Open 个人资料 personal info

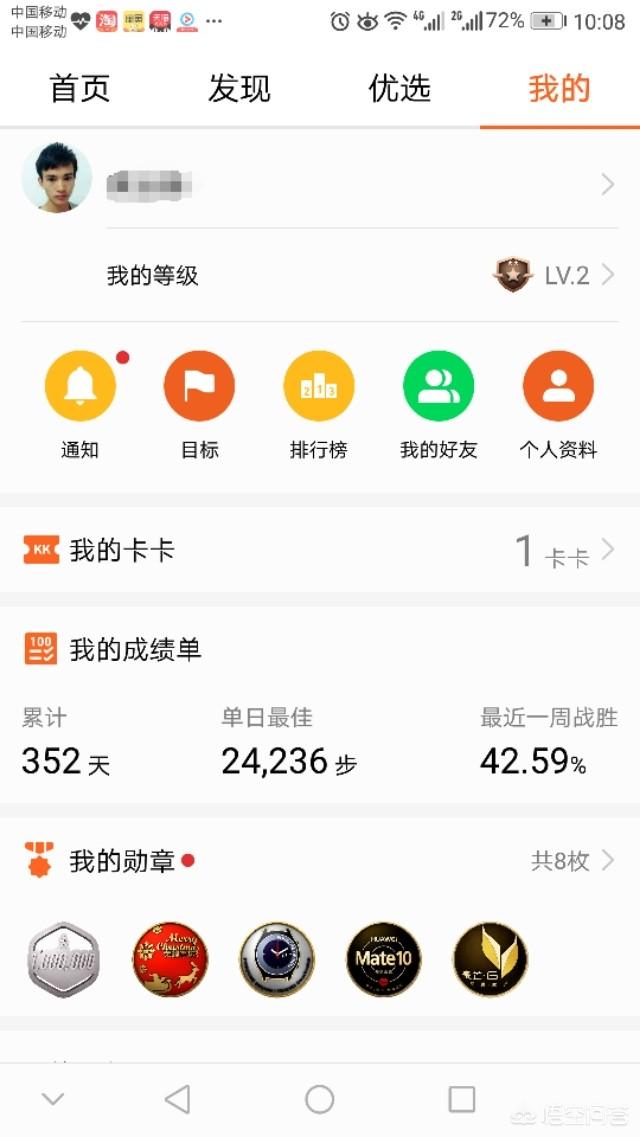coord(558,386)
